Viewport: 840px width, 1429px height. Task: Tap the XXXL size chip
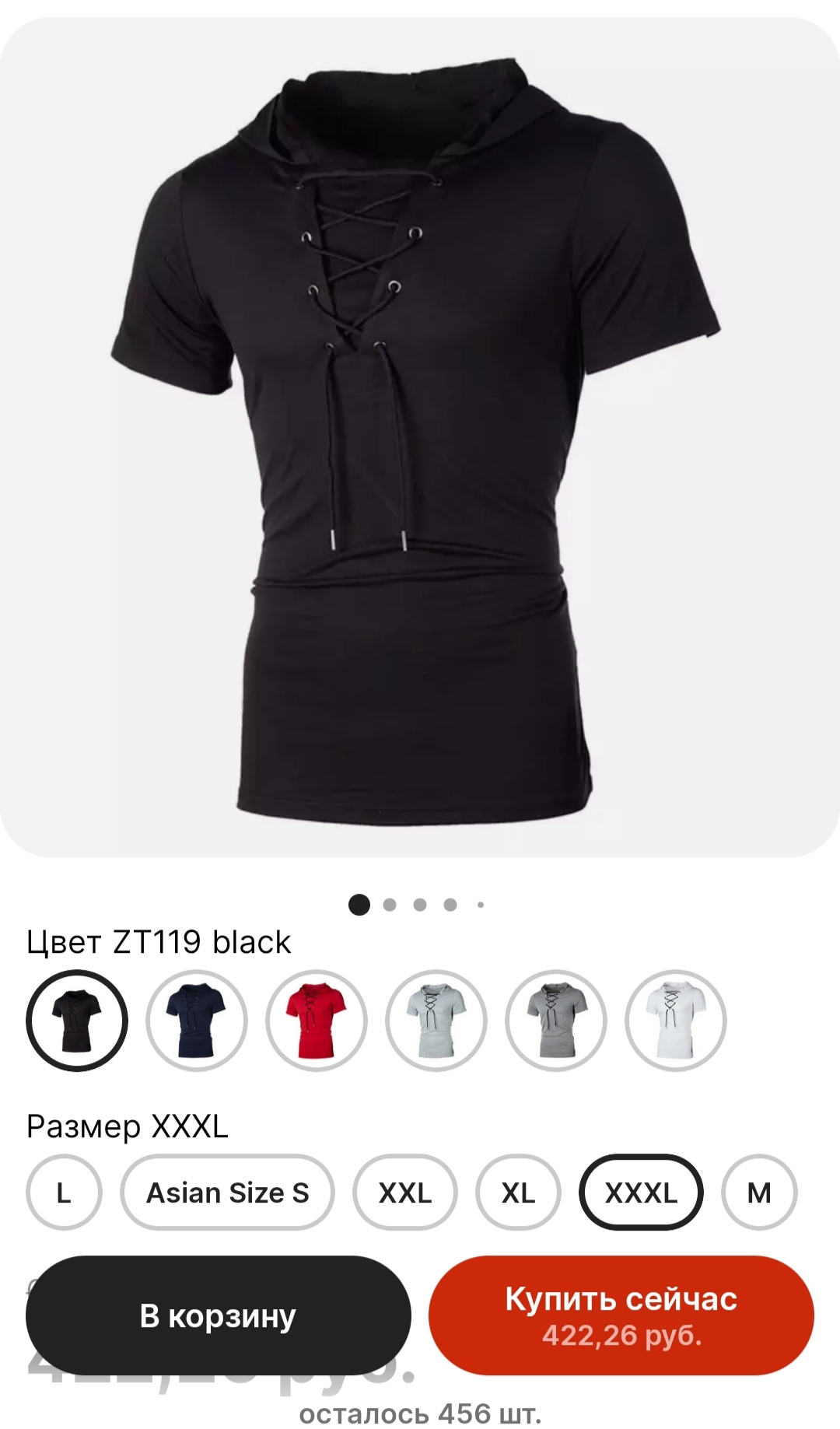click(x=641, y=1192)
